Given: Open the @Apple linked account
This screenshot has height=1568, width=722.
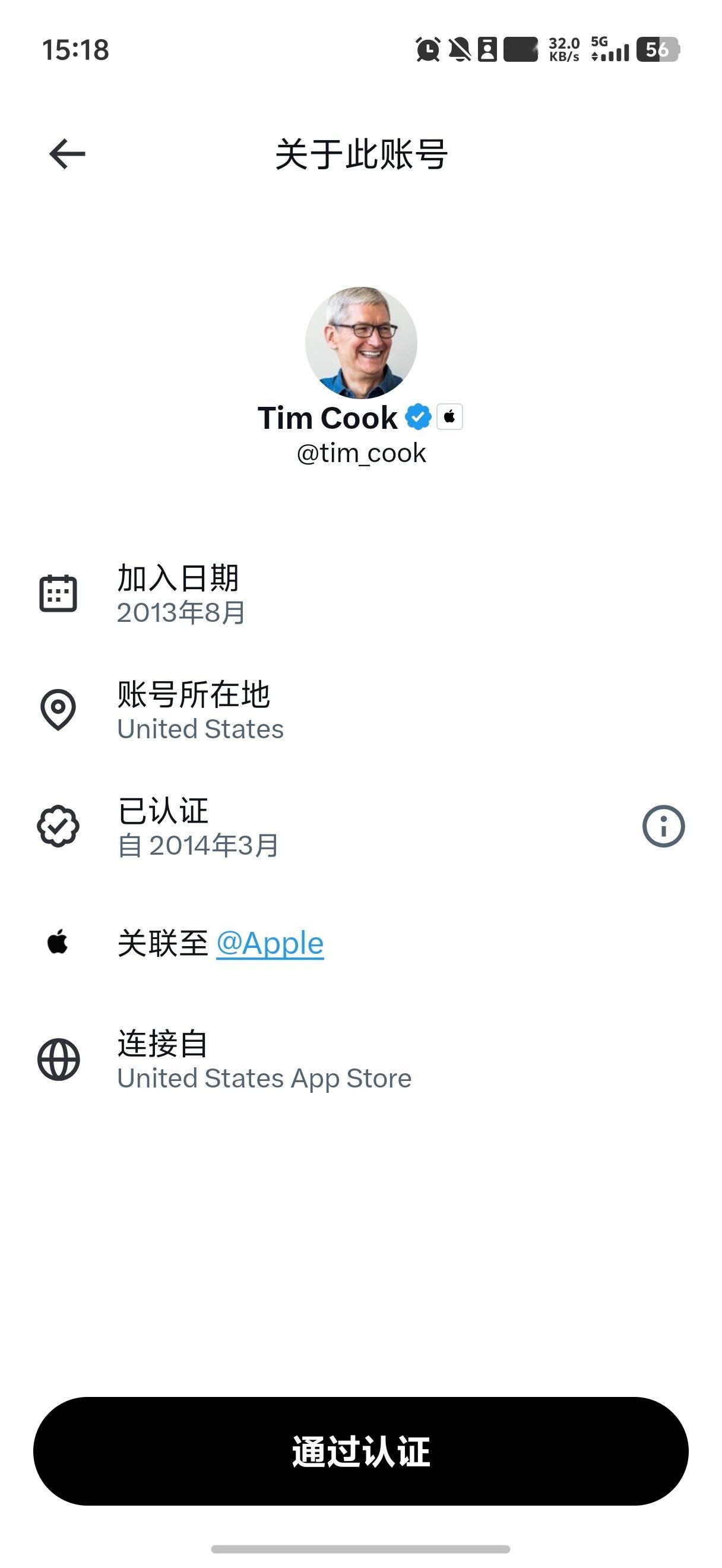Looking at the screenshot, I should point(270,943).
